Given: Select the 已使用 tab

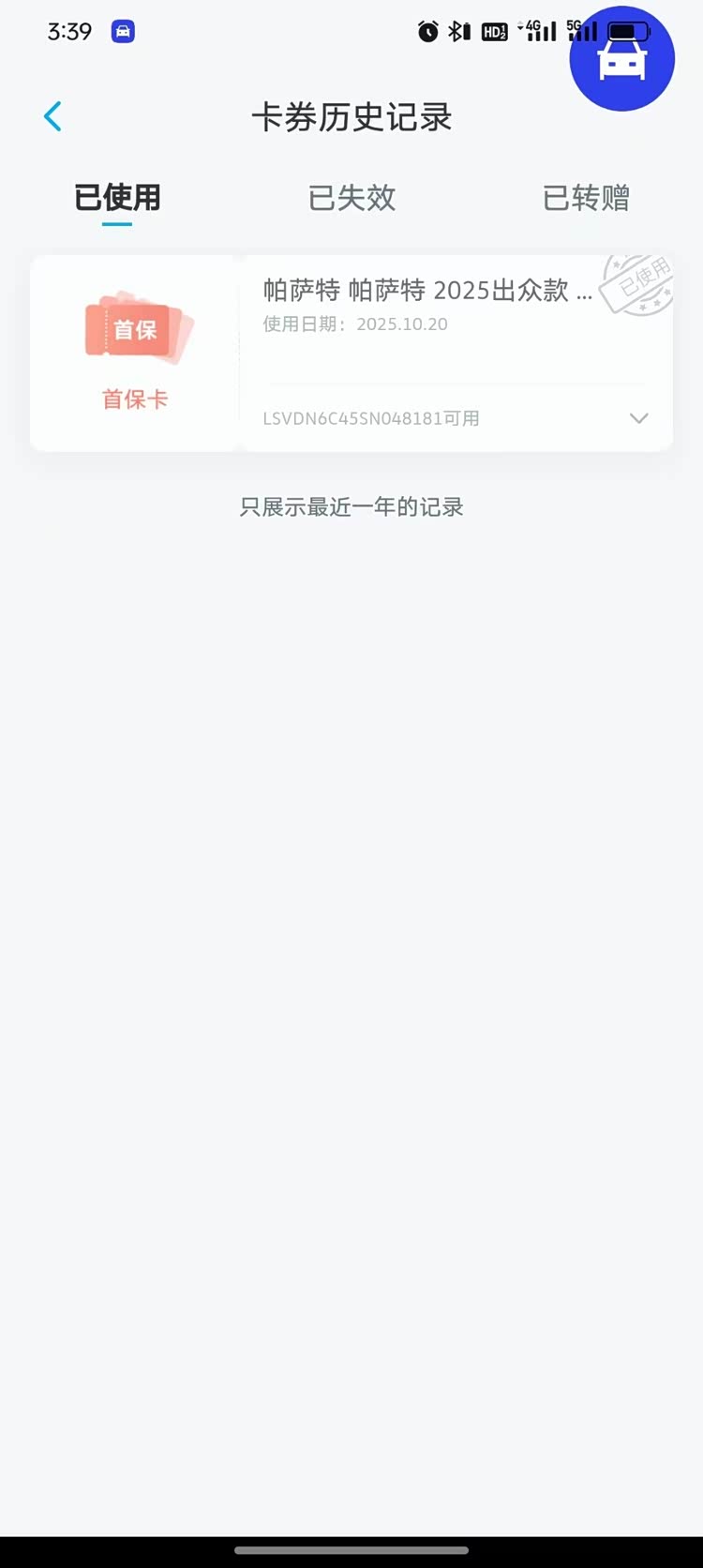Looking at the screenshot, I should pyautogui.click(x=117, y=198).
